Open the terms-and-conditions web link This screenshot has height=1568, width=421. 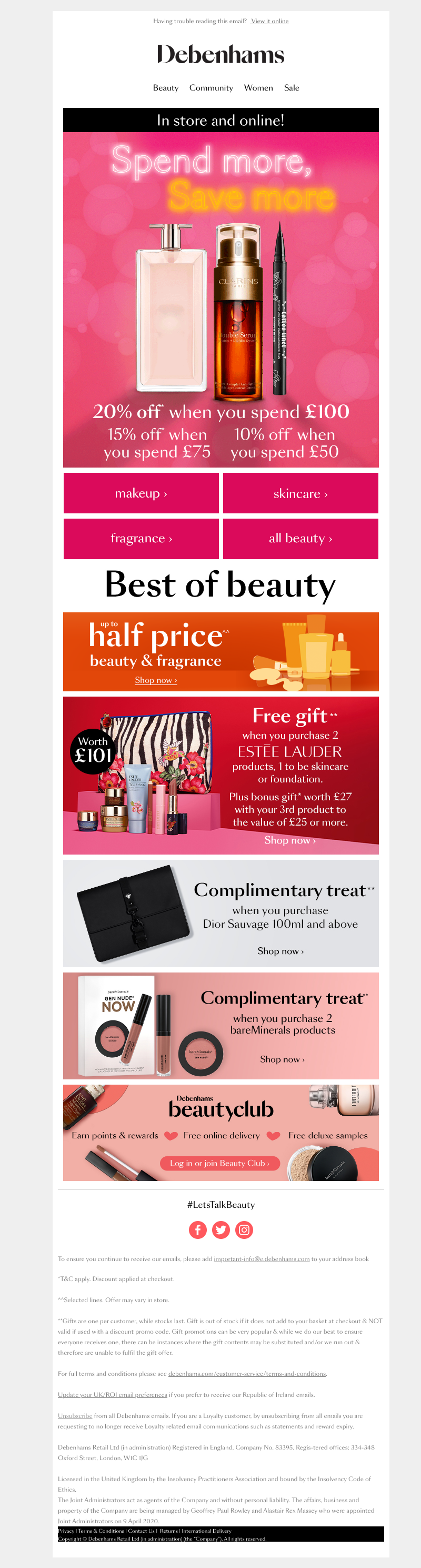point(247,1374)
